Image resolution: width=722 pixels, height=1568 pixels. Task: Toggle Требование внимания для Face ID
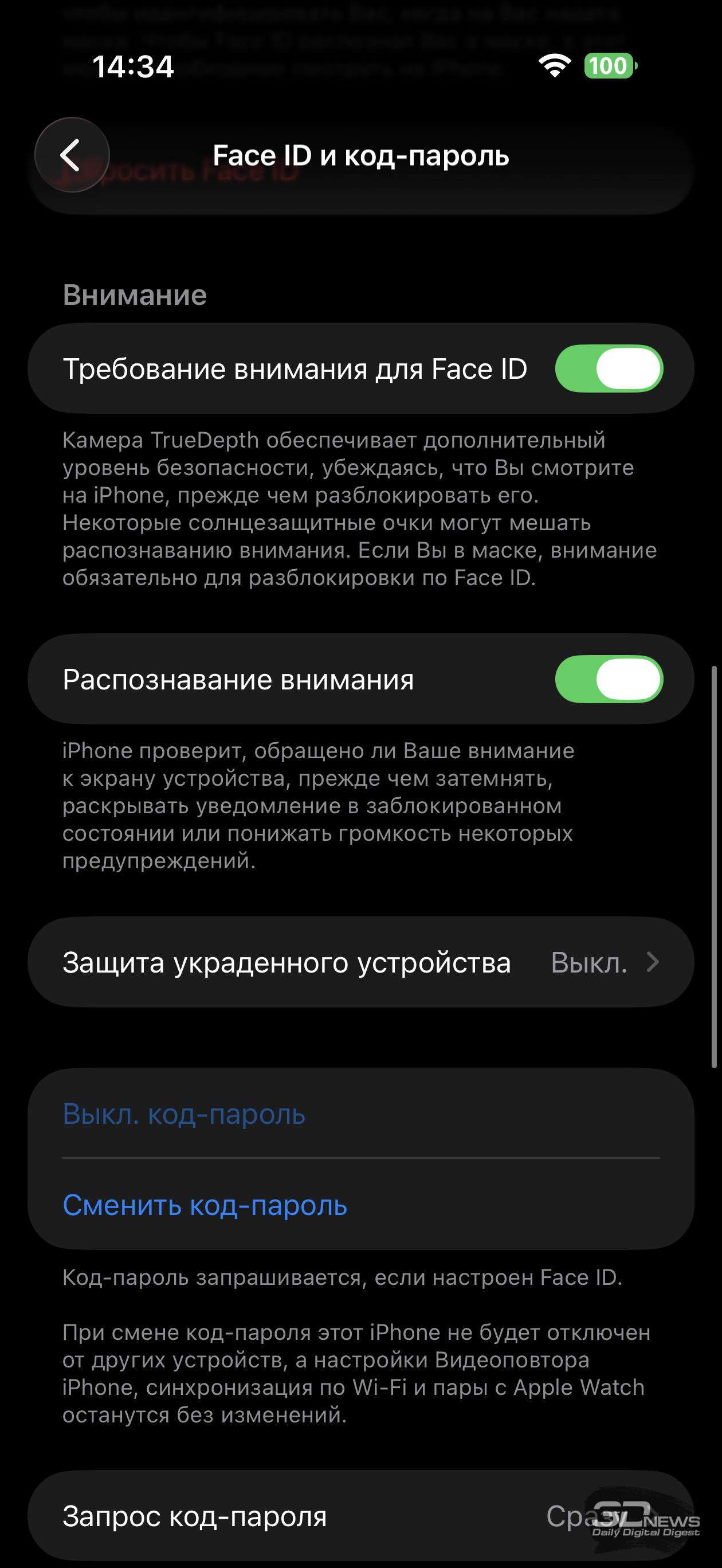tap(608, 369)
